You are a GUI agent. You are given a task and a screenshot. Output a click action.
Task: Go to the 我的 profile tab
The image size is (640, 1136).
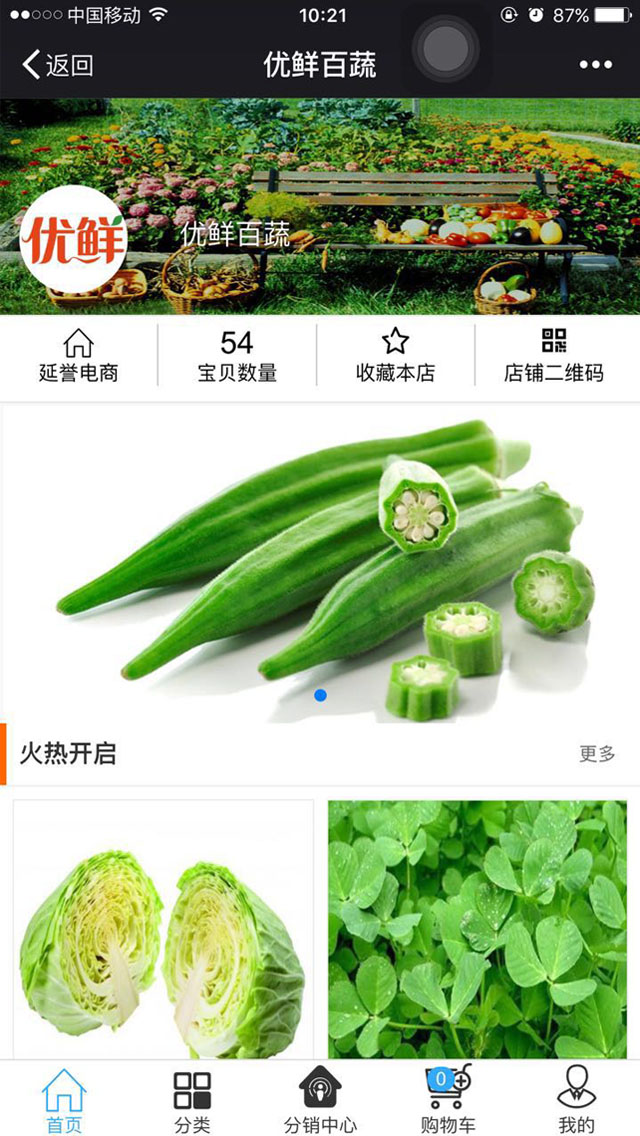click(x=576, y=1099)
